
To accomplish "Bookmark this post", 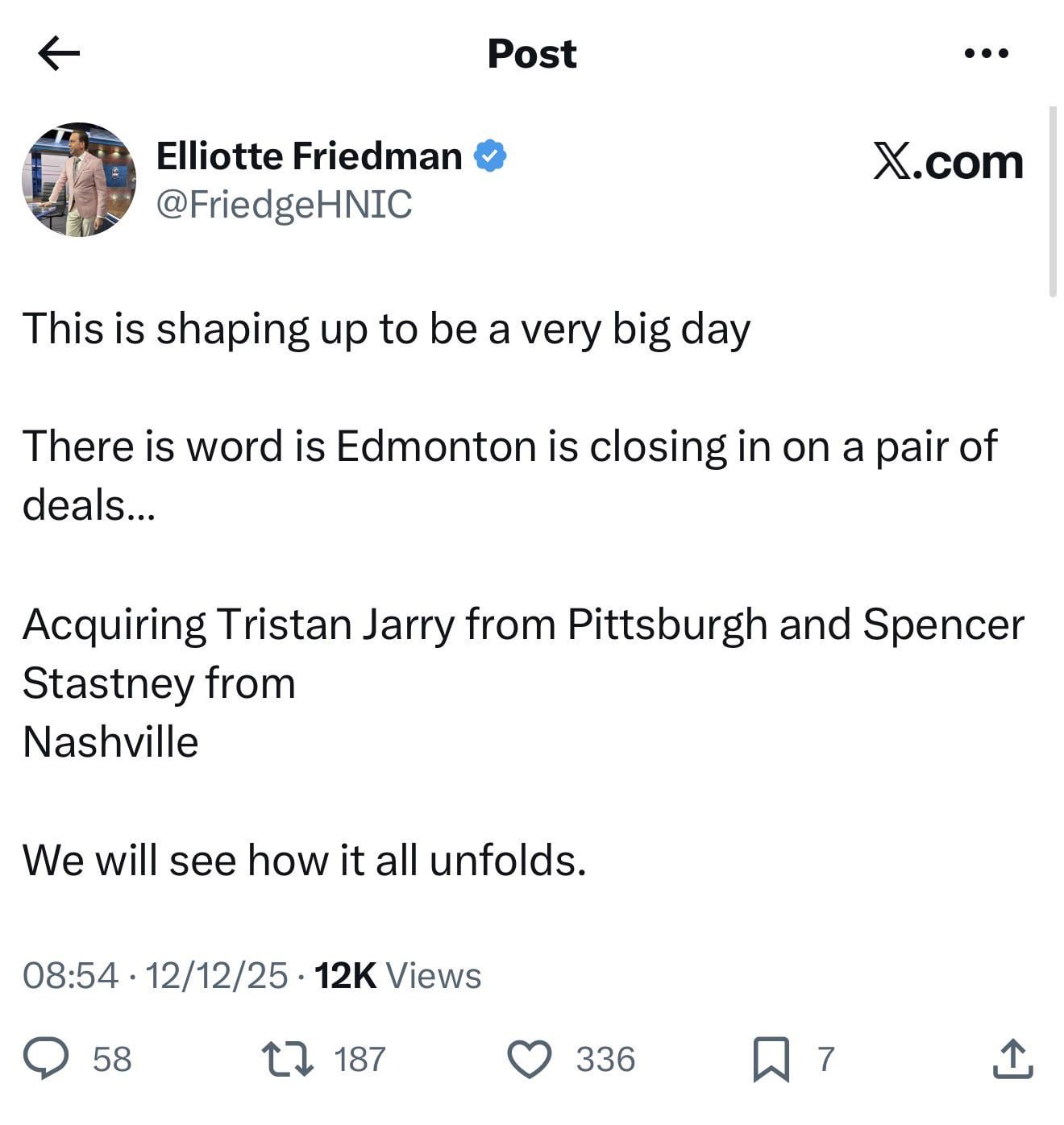I will (x=771, y=1058).
